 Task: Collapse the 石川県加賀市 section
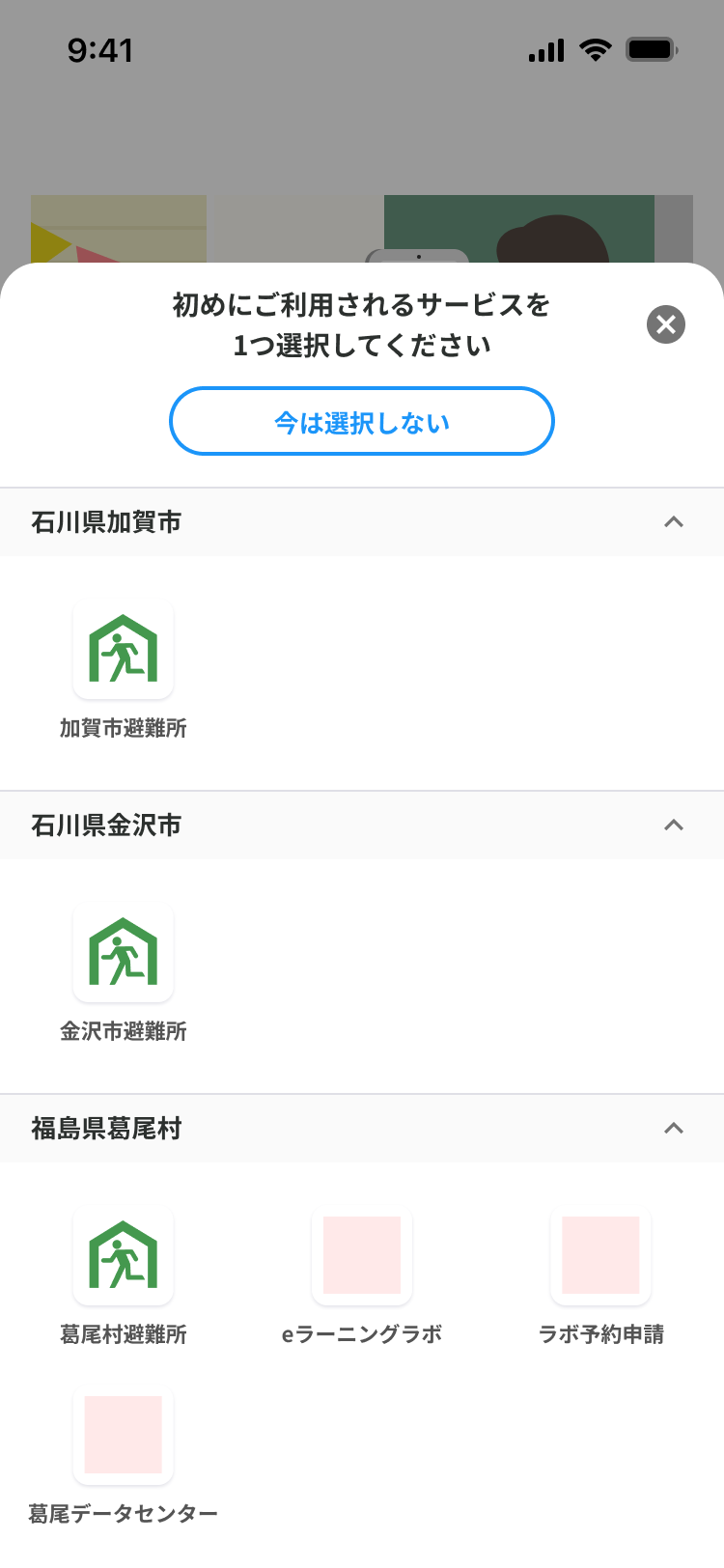tap(674, 522)
